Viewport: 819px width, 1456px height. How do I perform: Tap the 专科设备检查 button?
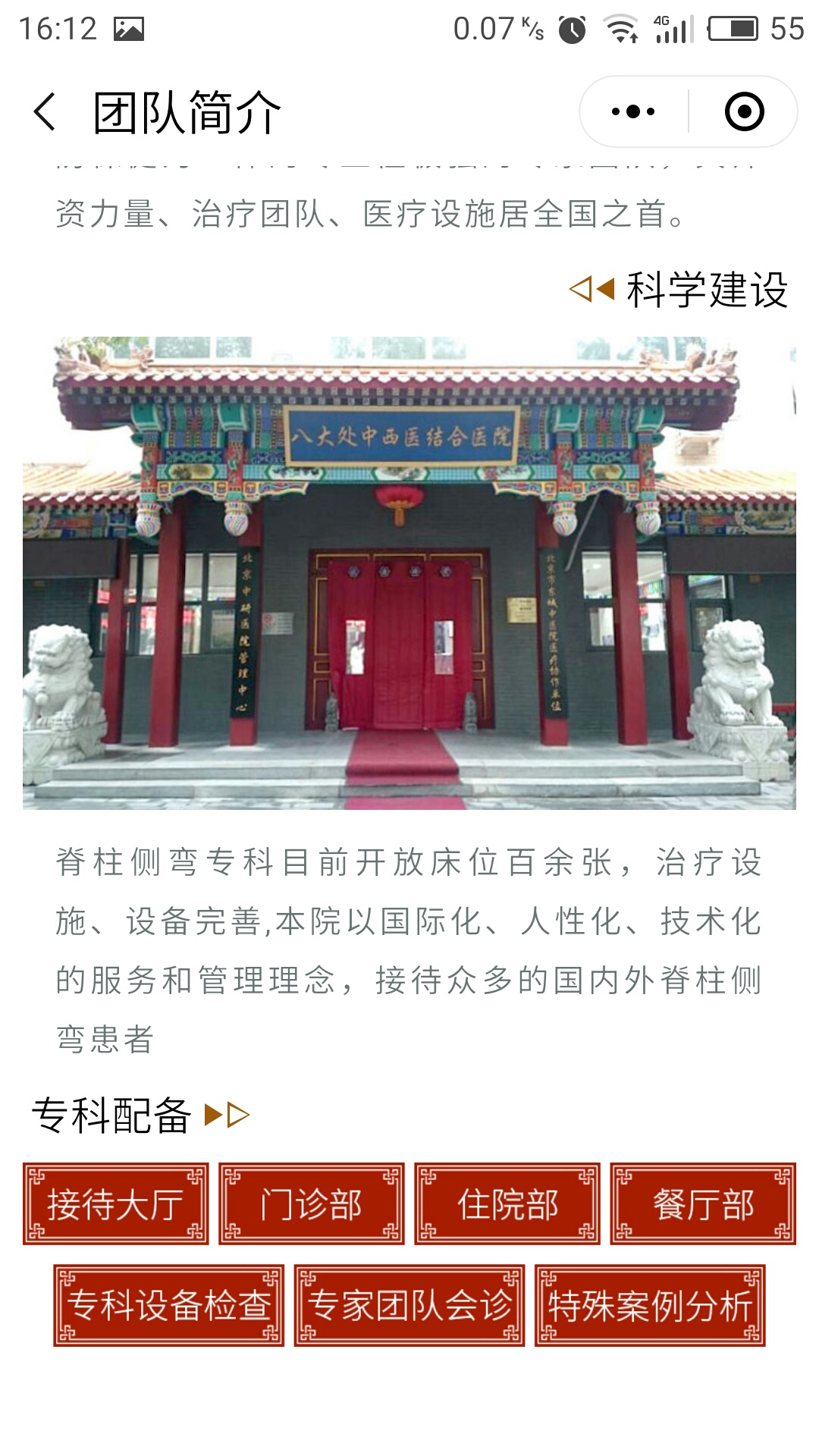[x=168, y=1306]
